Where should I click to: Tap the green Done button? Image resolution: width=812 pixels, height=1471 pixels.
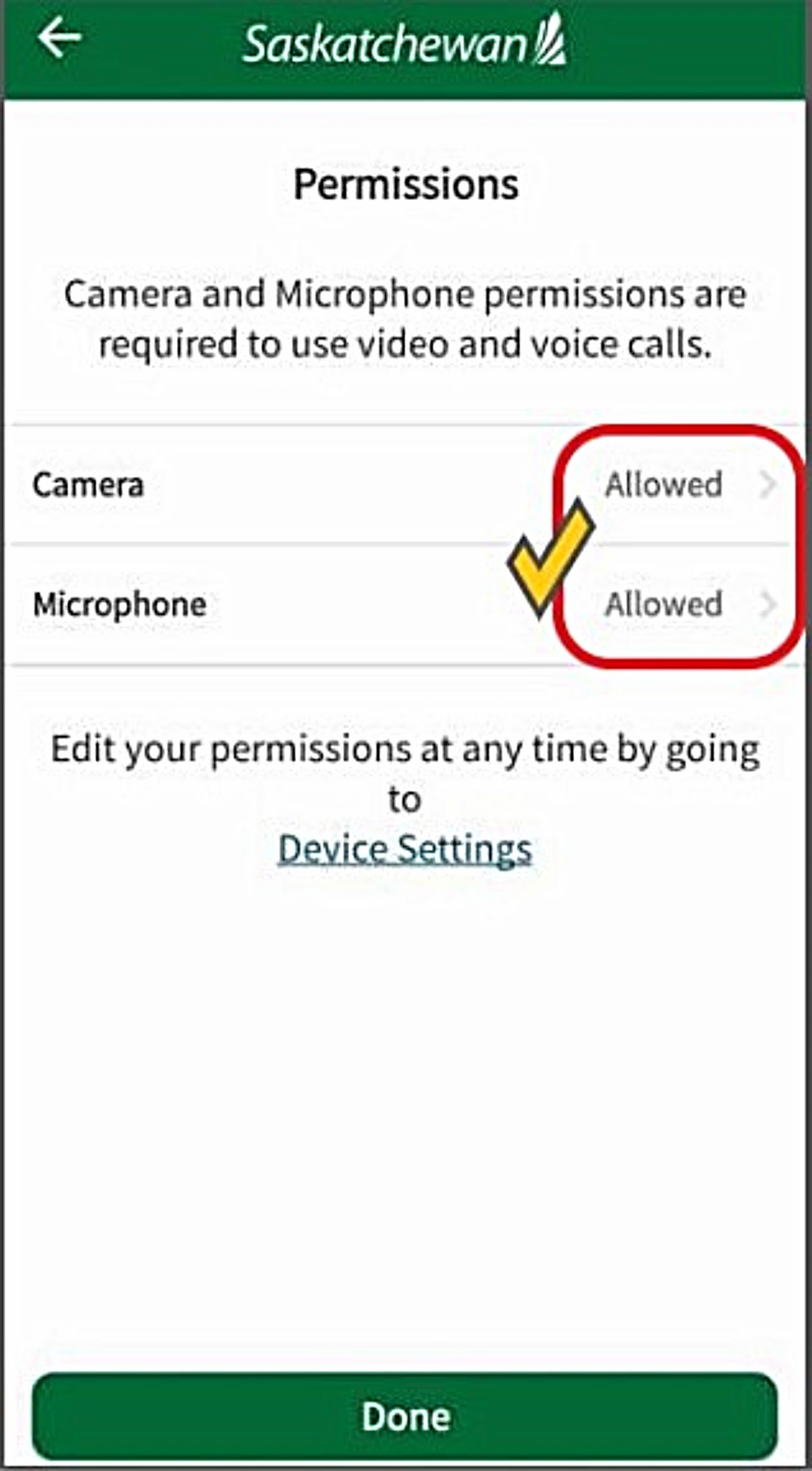click(x=405, y=1416)
